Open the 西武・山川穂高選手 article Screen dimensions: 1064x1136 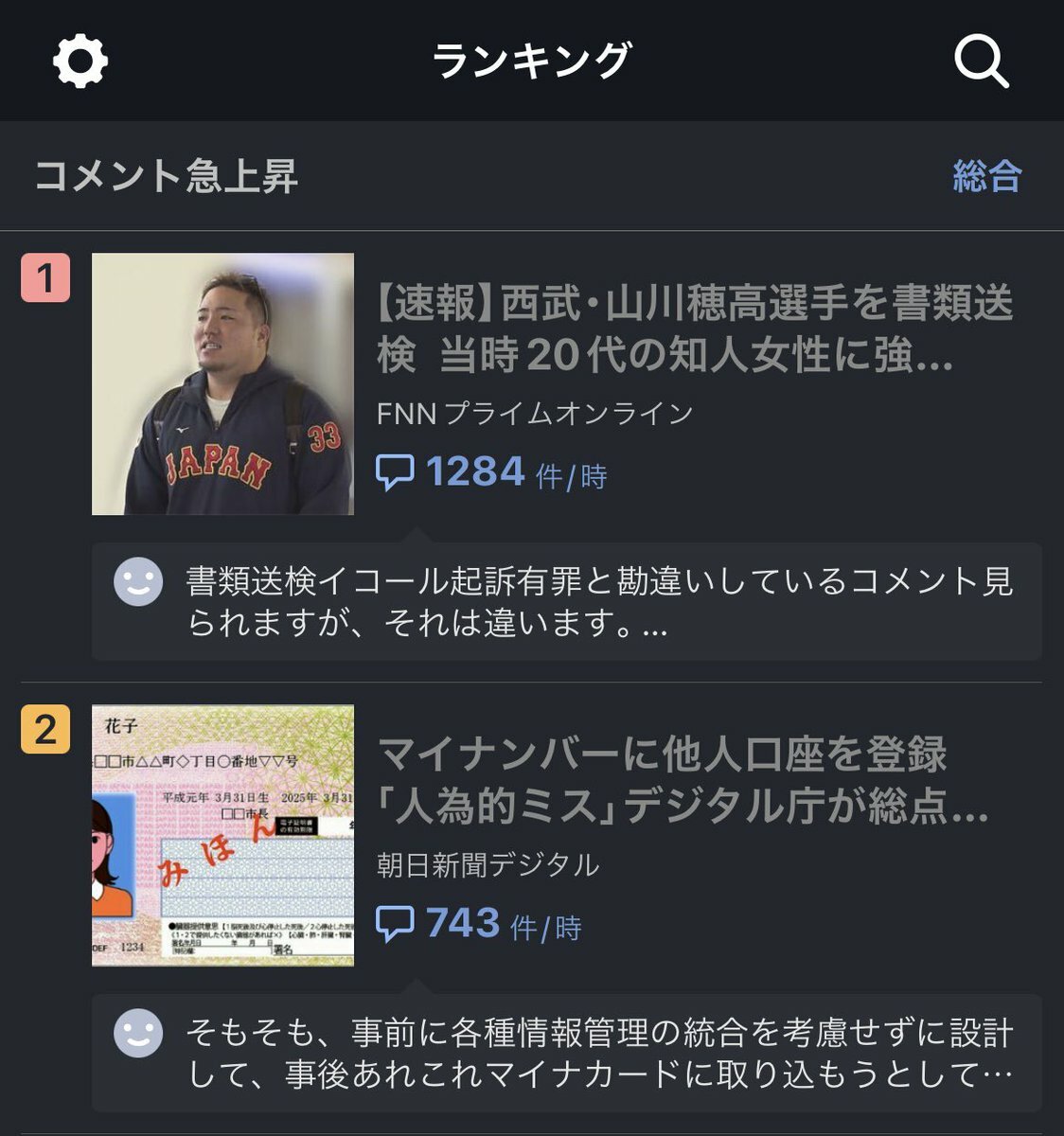694,329
